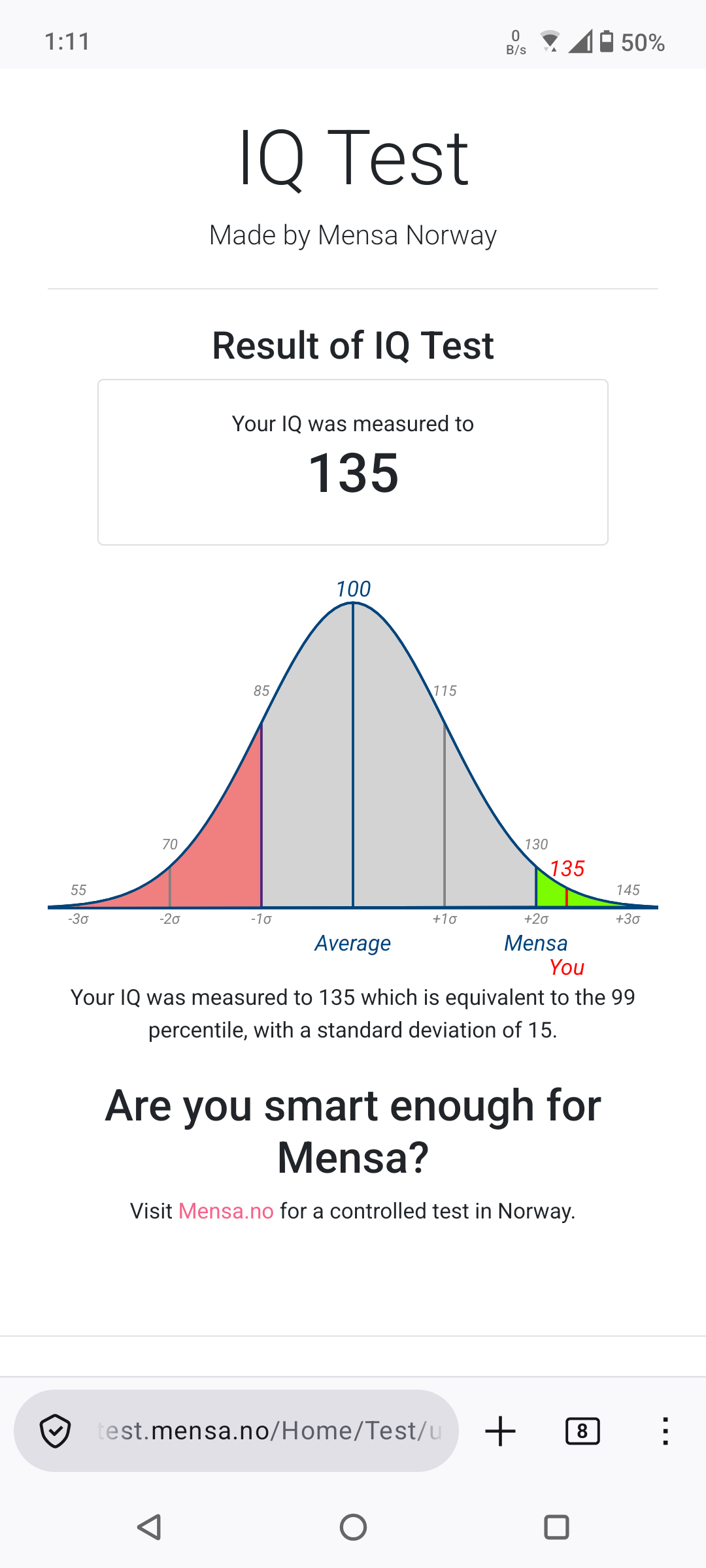The image size is (706, 1568).
Task: Open the browser overflow menu
Action: (x=665, y=1431)
